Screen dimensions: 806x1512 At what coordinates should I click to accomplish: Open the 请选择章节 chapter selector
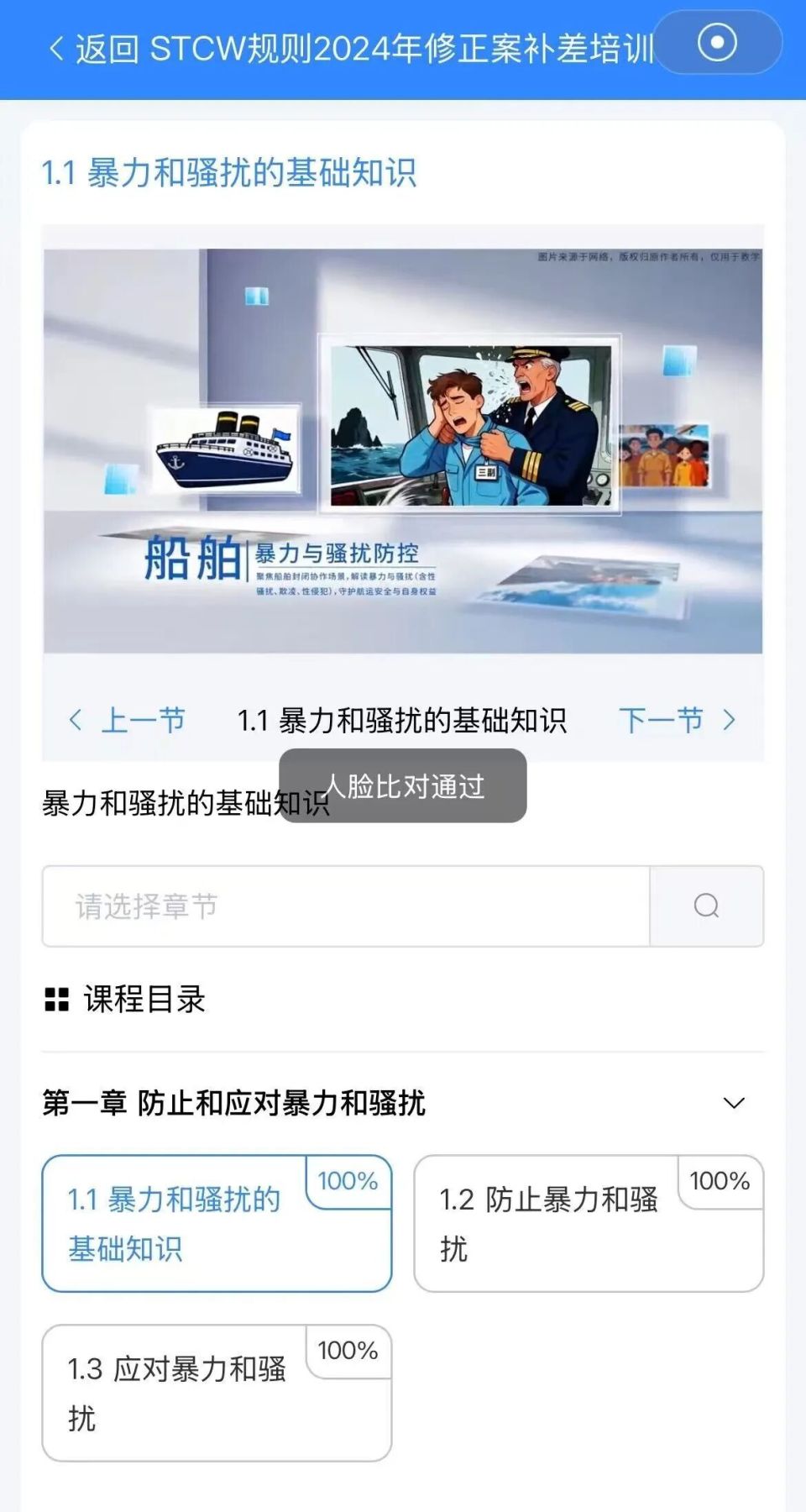[336, 906]
